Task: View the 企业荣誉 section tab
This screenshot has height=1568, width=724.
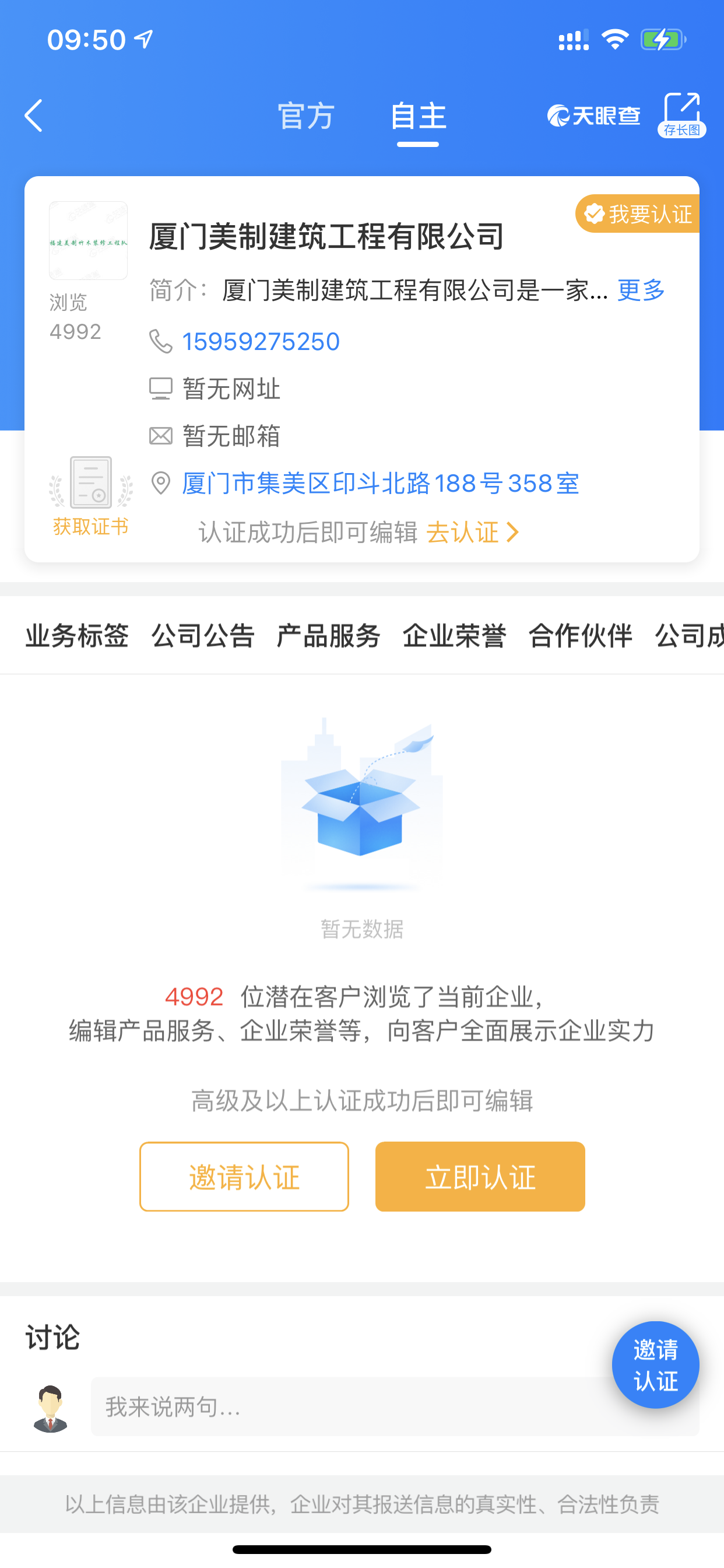Action: [455, 635]
